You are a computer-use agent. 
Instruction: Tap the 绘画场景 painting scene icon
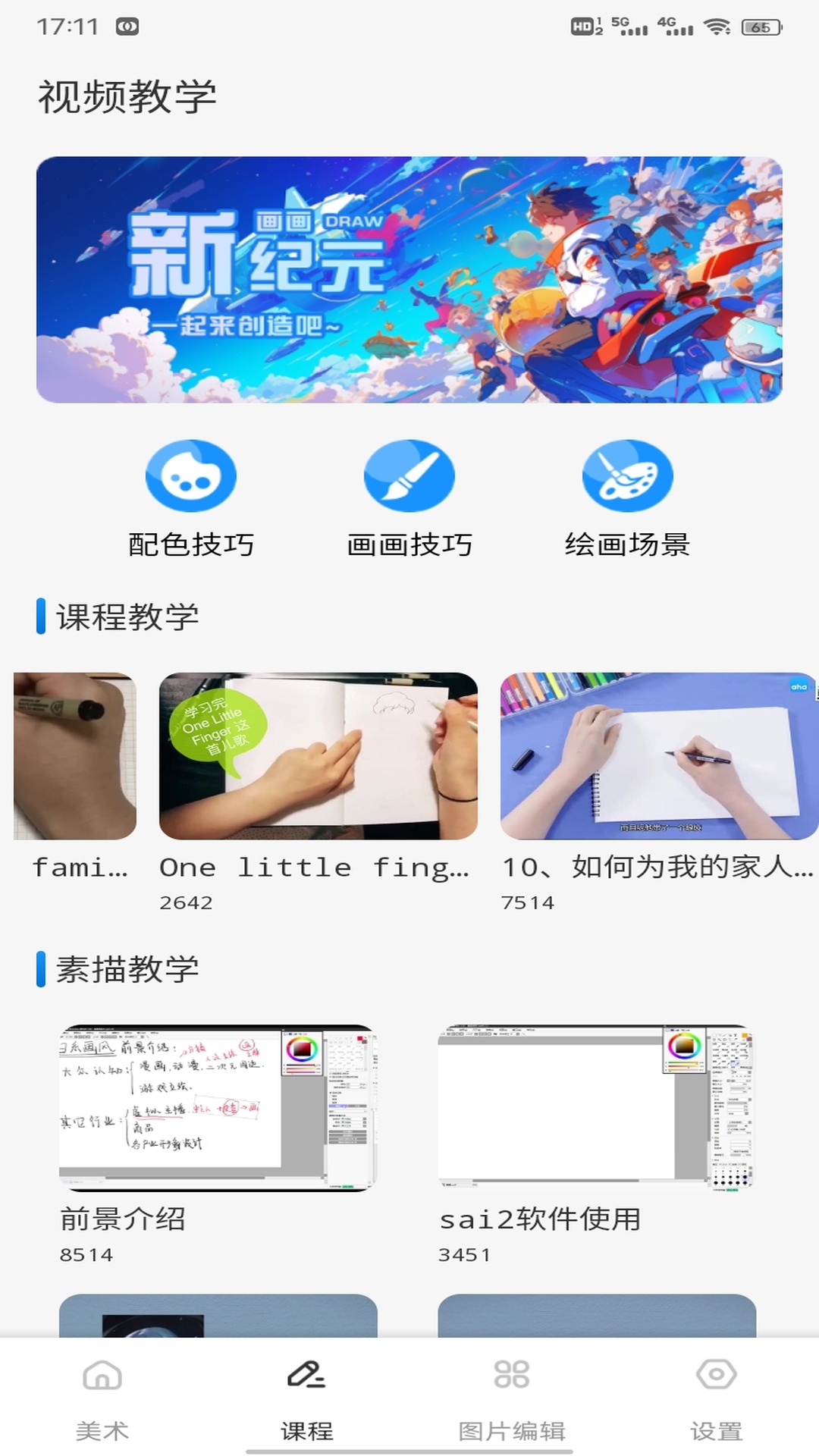(x=626, y=475)
